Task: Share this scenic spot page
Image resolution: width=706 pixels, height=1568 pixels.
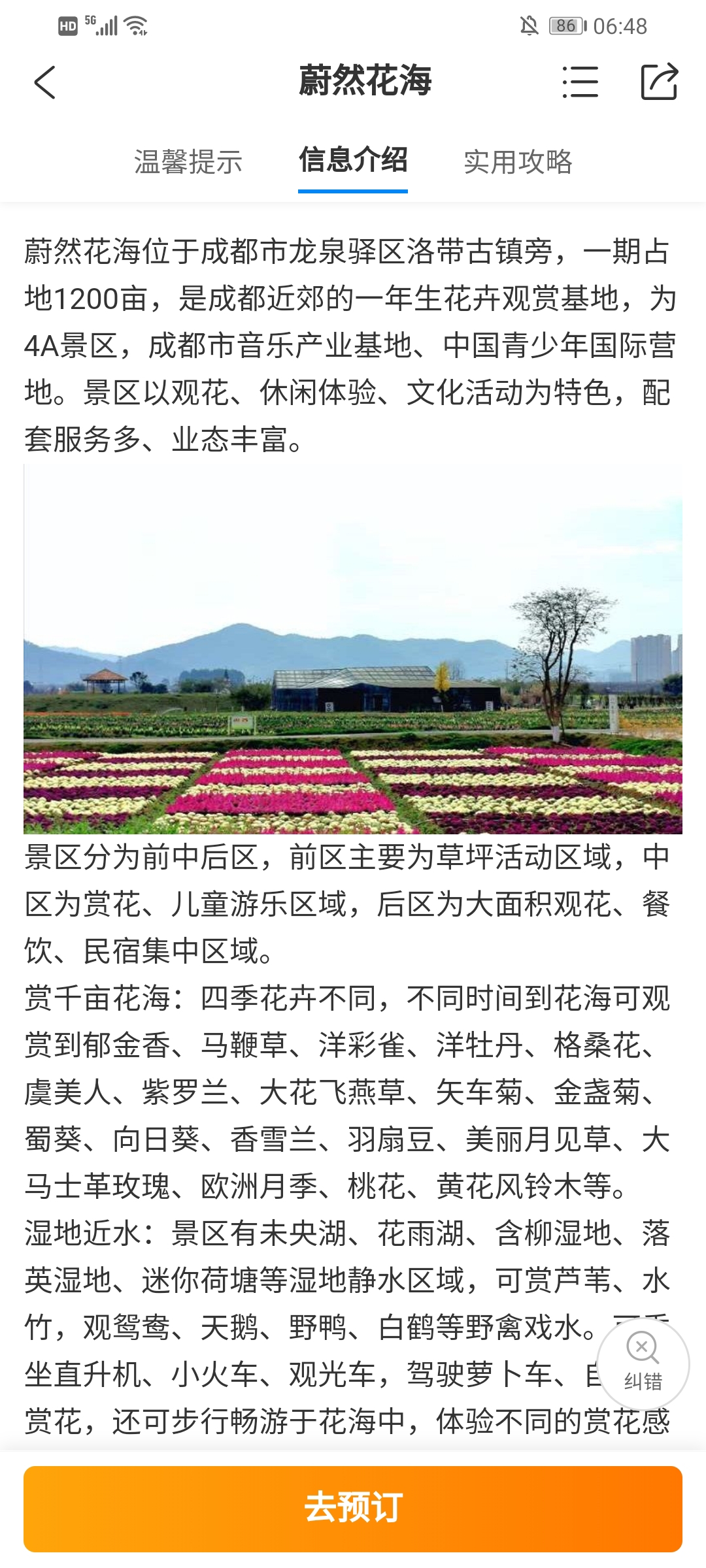Action: [x=658, y=82]
